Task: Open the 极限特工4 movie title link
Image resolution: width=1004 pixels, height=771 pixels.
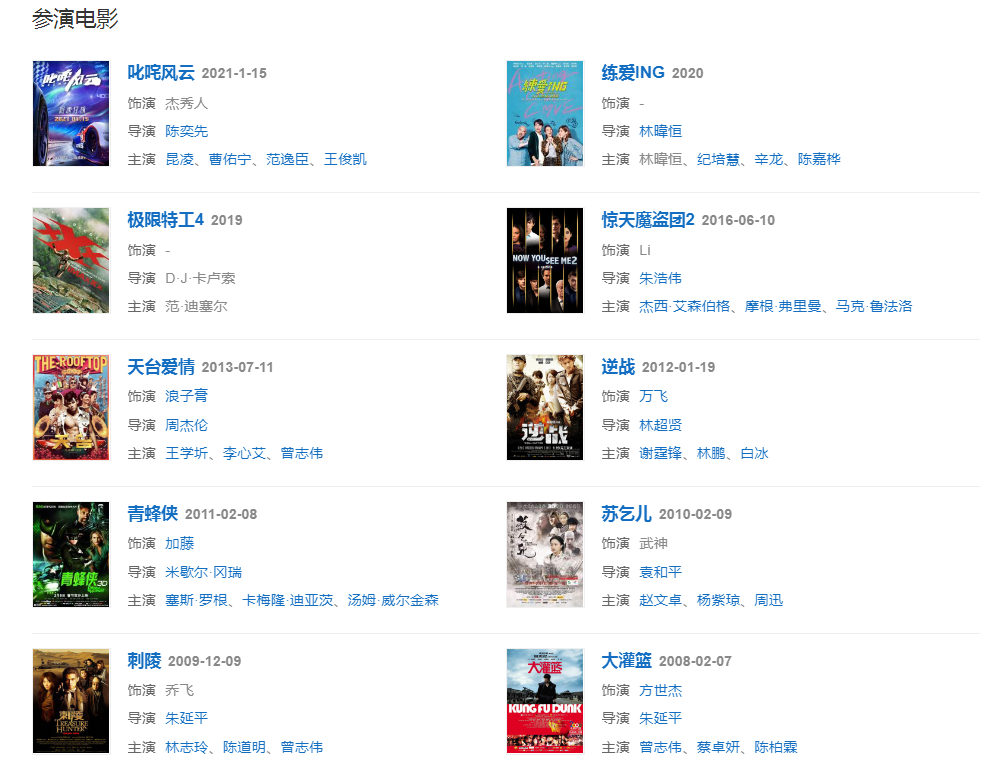Action: pyautogui.click(x=165, y=219)
